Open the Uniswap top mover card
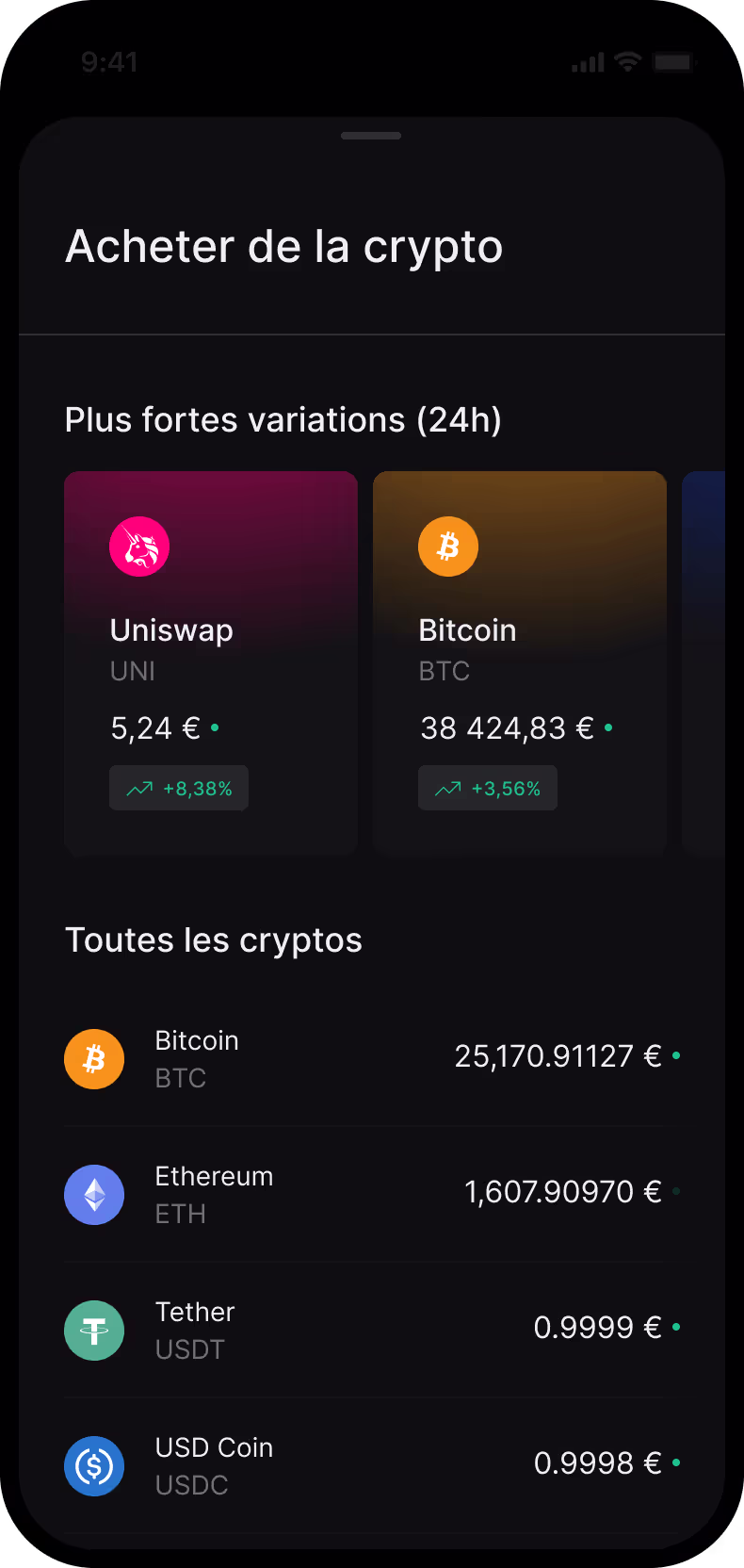The image size is (744, 1568). click(x=210, y=662)
